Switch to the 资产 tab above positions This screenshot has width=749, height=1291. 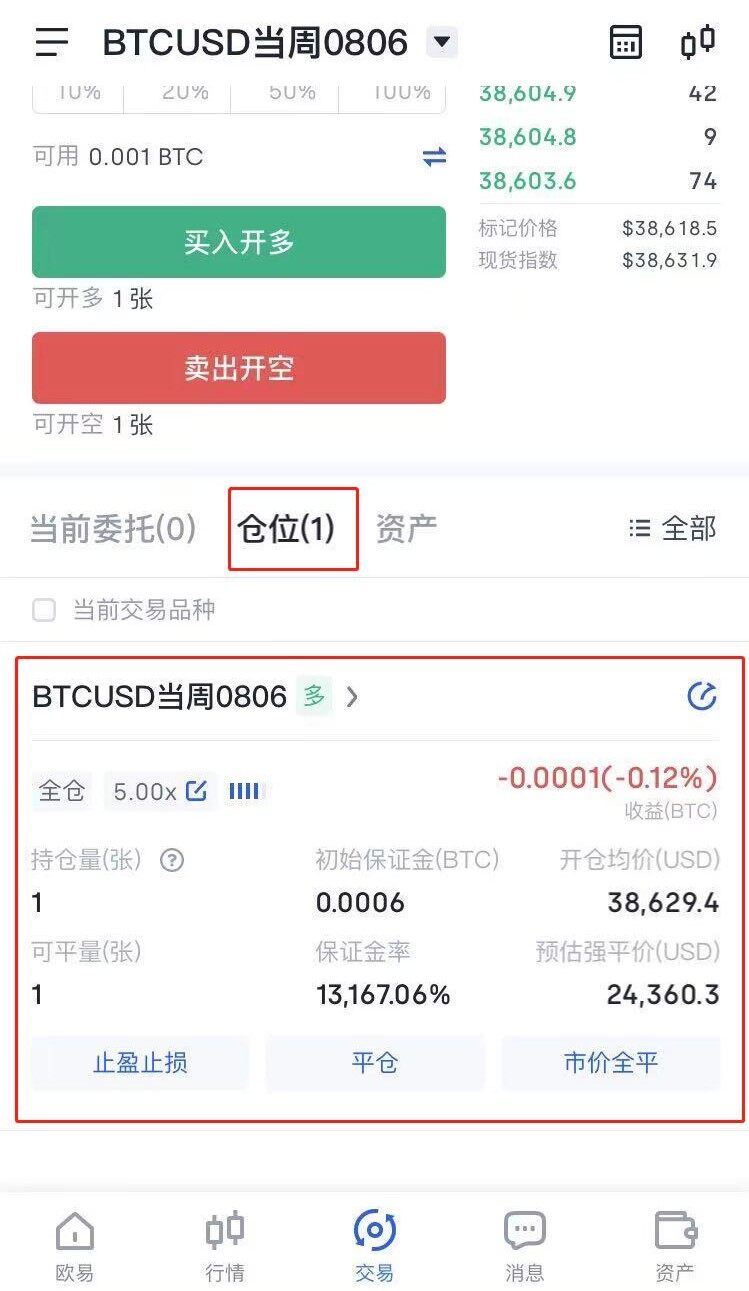pyautogui.click(x=406, y=529)
